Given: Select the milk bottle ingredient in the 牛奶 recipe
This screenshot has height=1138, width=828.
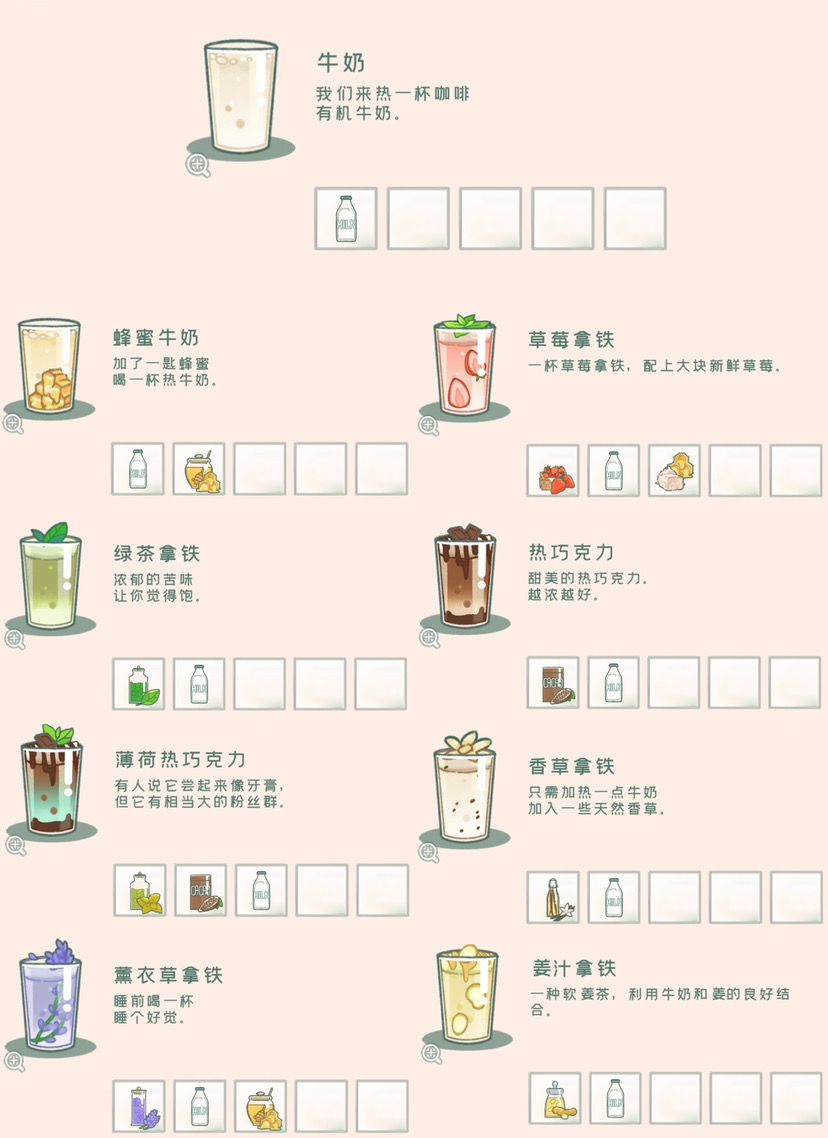Looking at the screenshot, I should pos(345,219).
